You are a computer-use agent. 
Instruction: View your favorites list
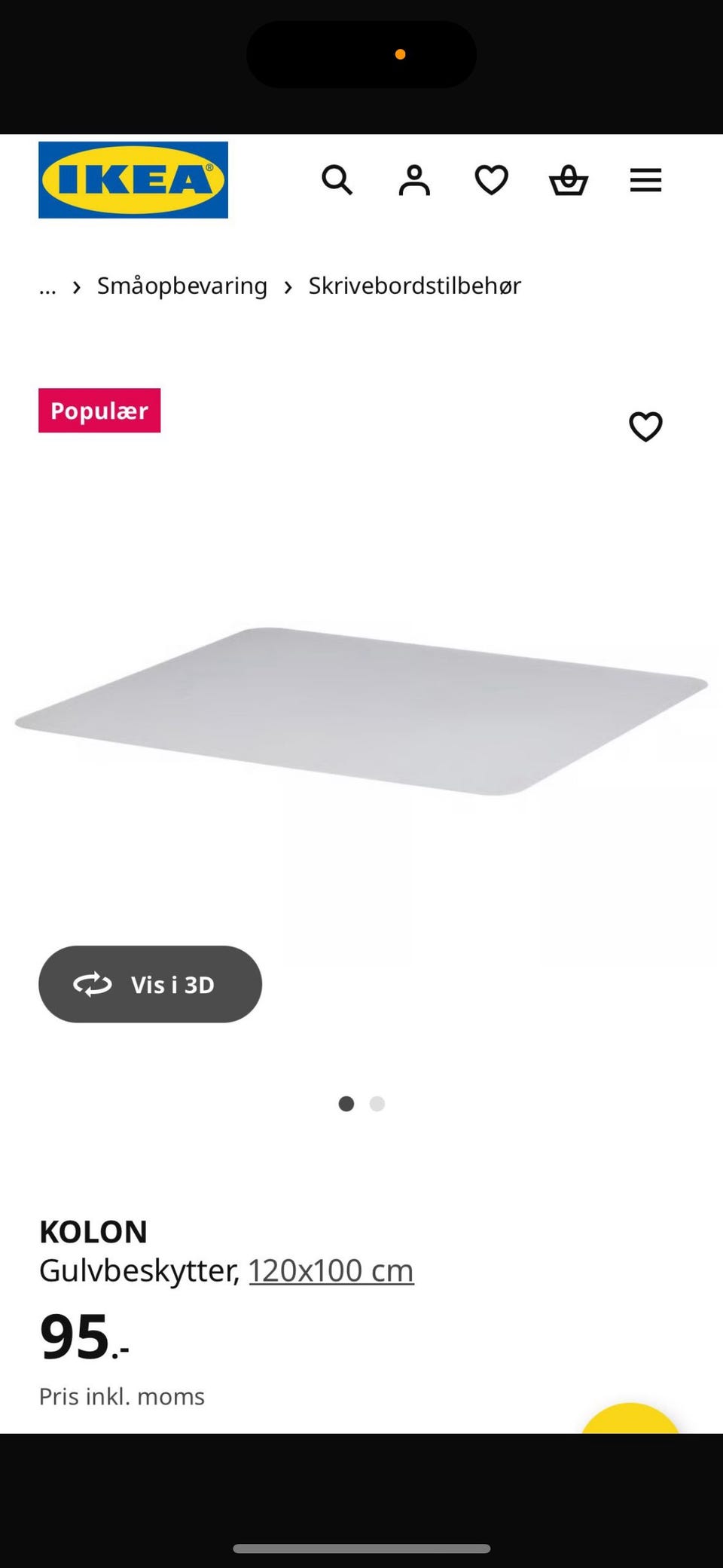coord(491,180)
